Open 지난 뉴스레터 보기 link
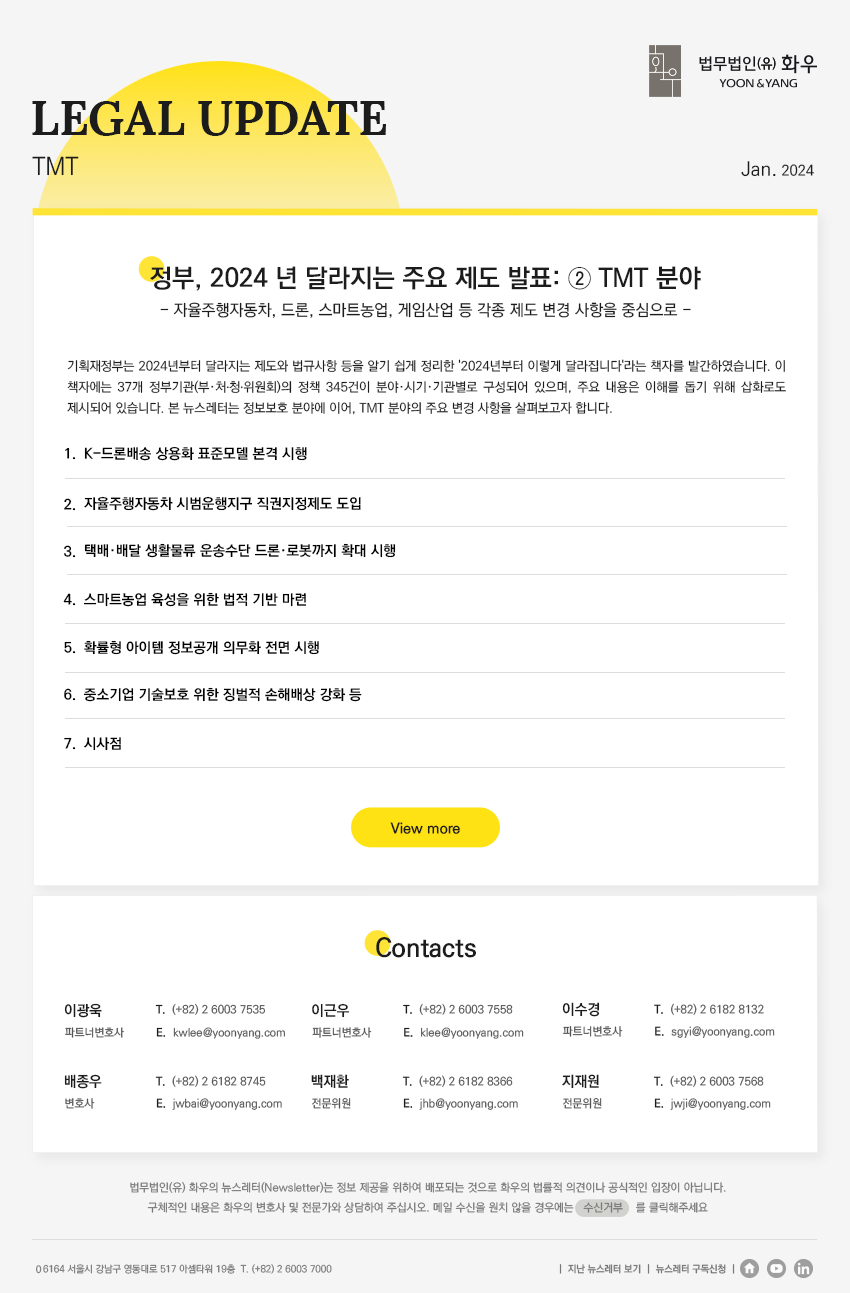The height and width of the screenshot is (1293, 850). [x=604, y=1269]
